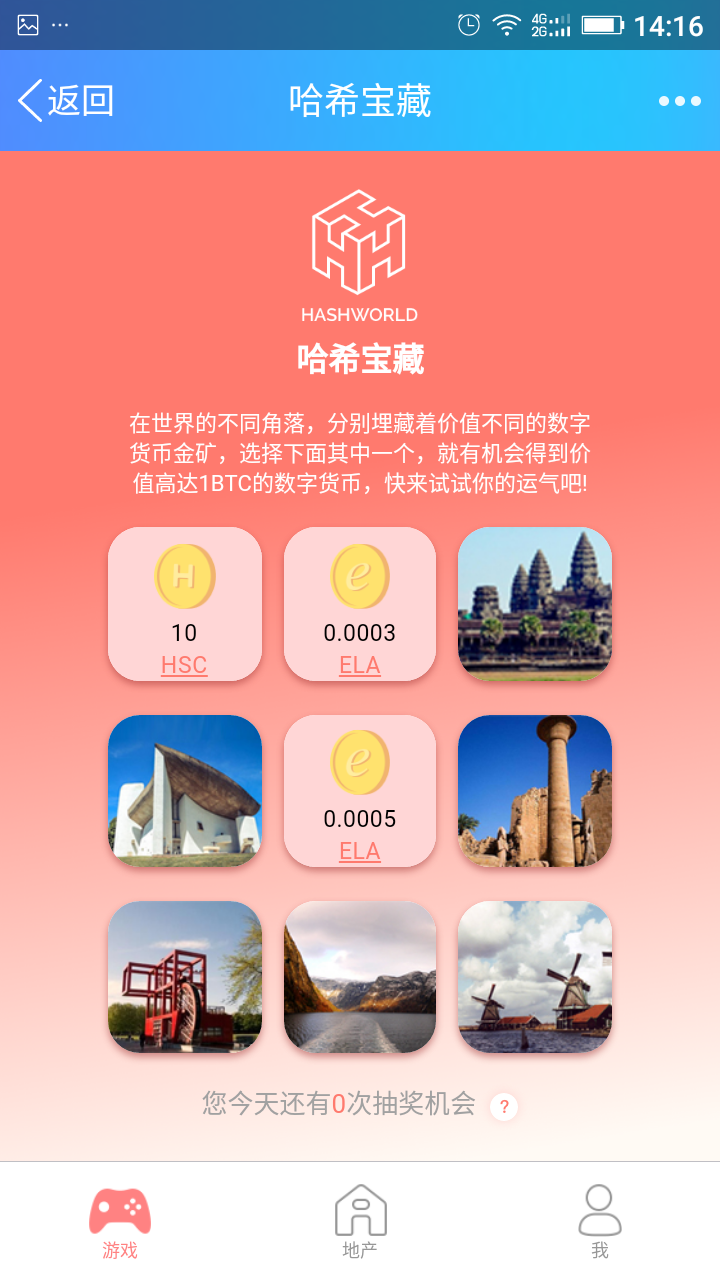This screenshot has width=720, height=1280.
Task: Tap the fjord boat view tile
Action: (360, 976)
